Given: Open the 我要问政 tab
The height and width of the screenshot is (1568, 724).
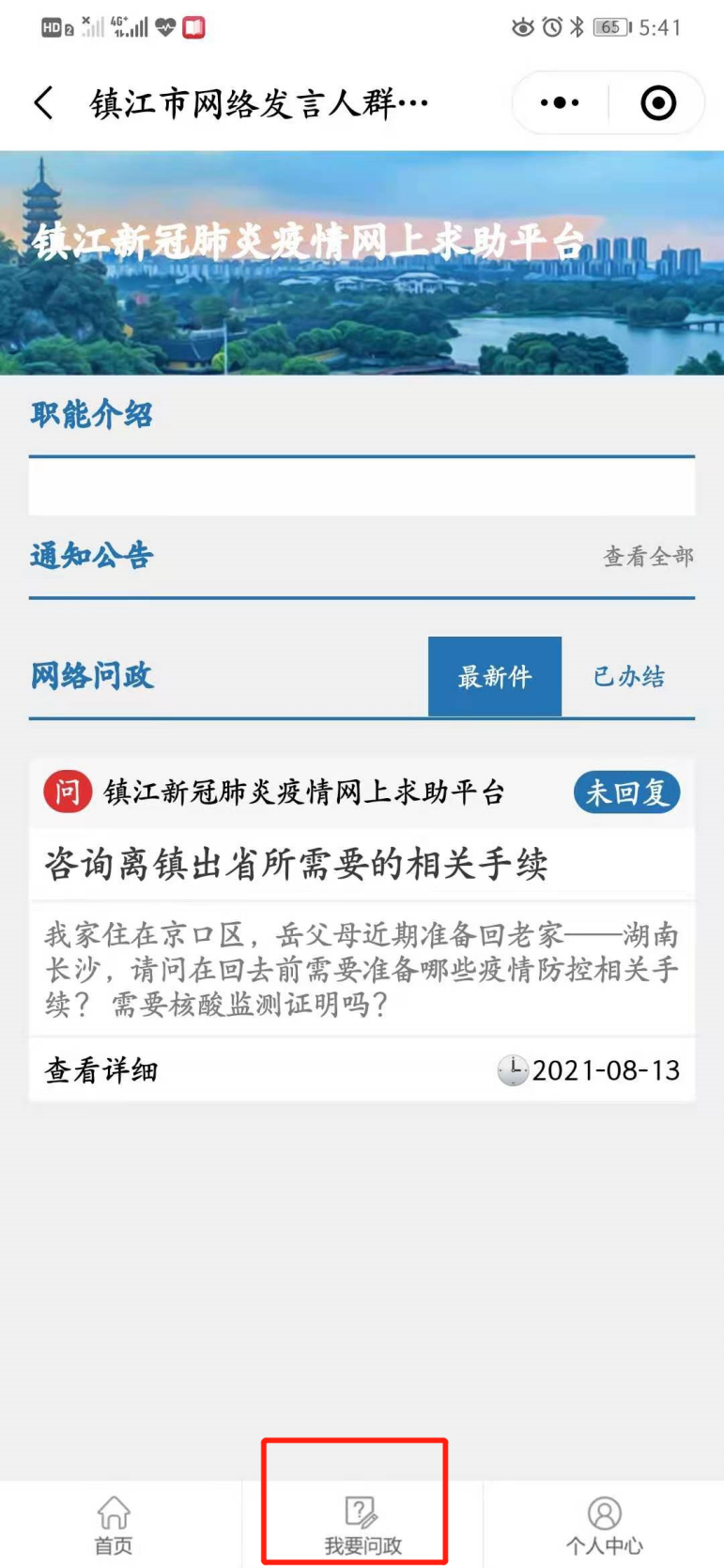Looking at the screenshot, I should click(x=362, y=1525).
